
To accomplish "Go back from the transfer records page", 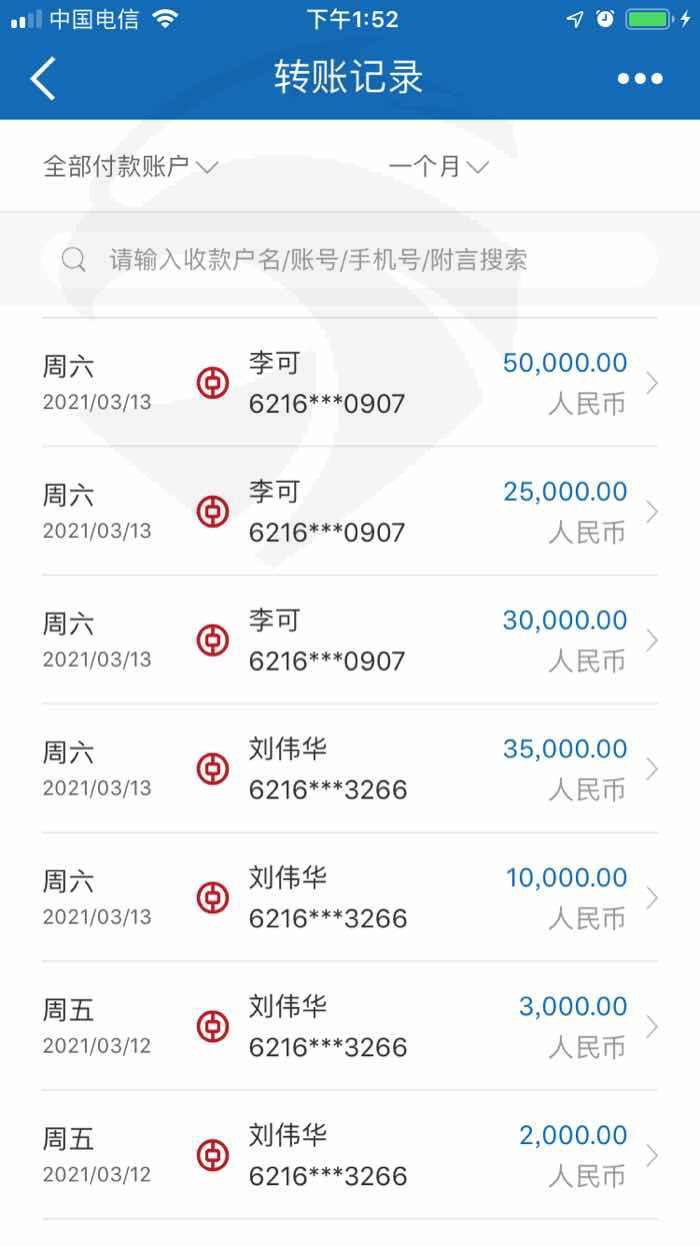I will point(43,79).
